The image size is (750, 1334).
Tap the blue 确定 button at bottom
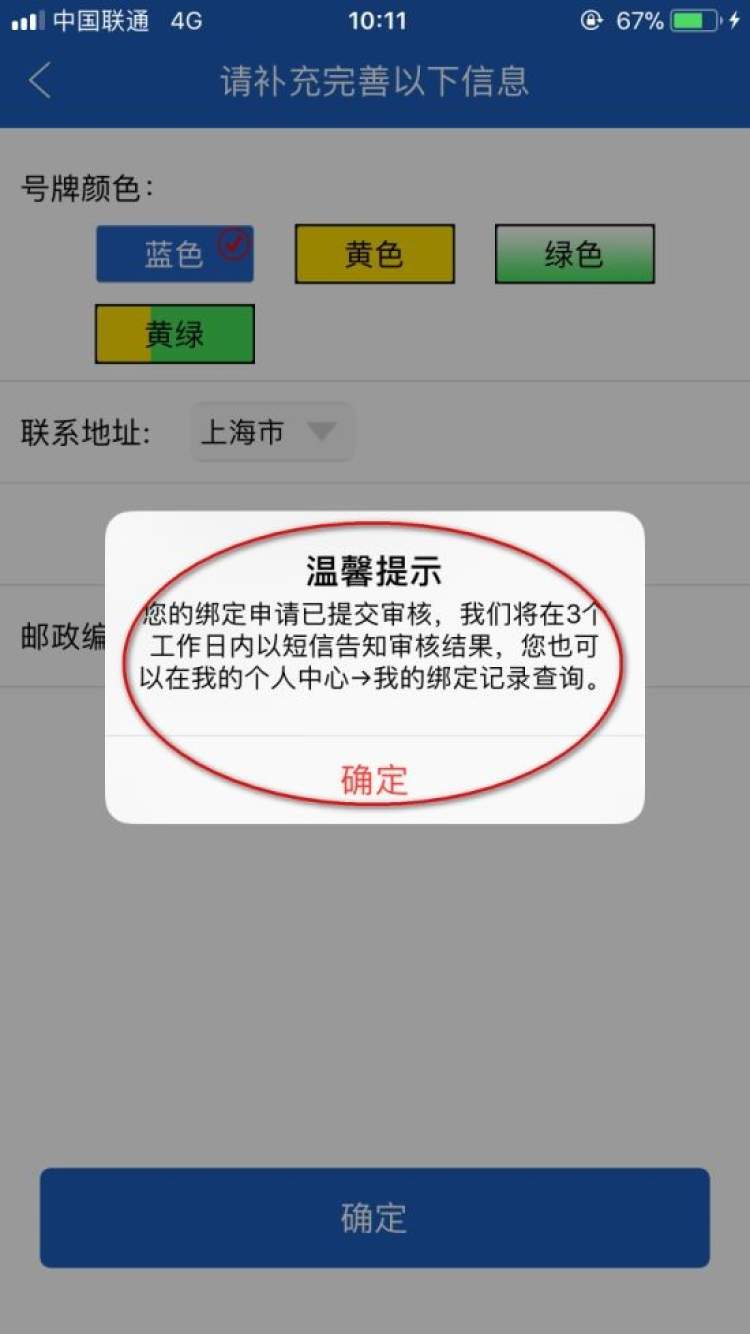(374, 1218)
